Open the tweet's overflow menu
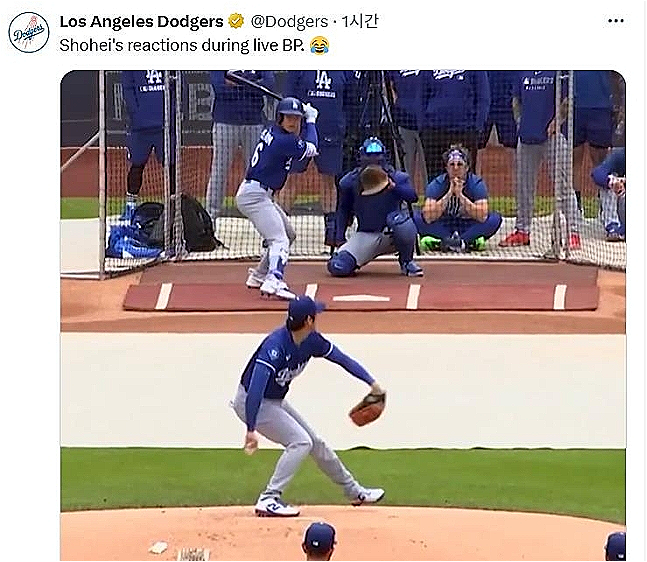This screenshot has width=647, height=562. pyautogui.click(x=616, y=20)
